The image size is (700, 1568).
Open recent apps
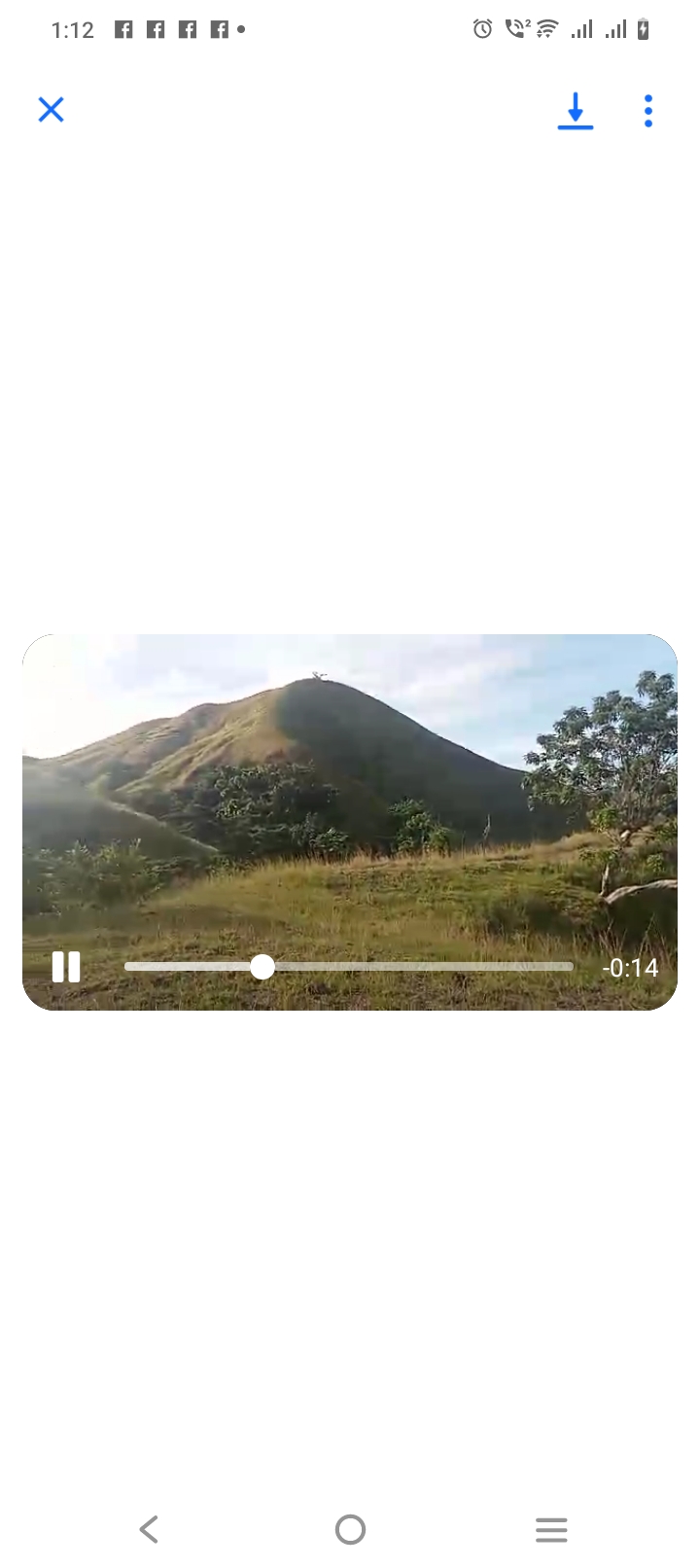[x=551, y=1529]
